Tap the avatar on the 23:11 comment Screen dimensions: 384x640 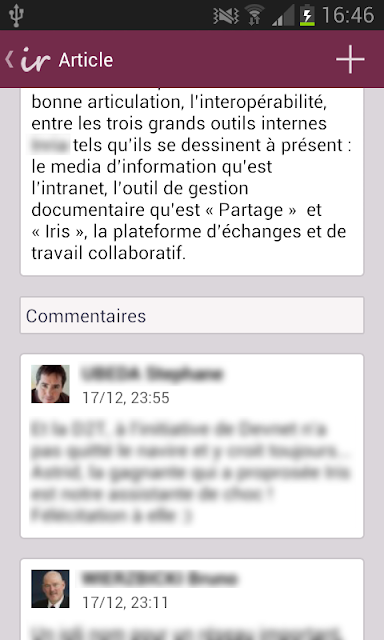coord(50,589)
